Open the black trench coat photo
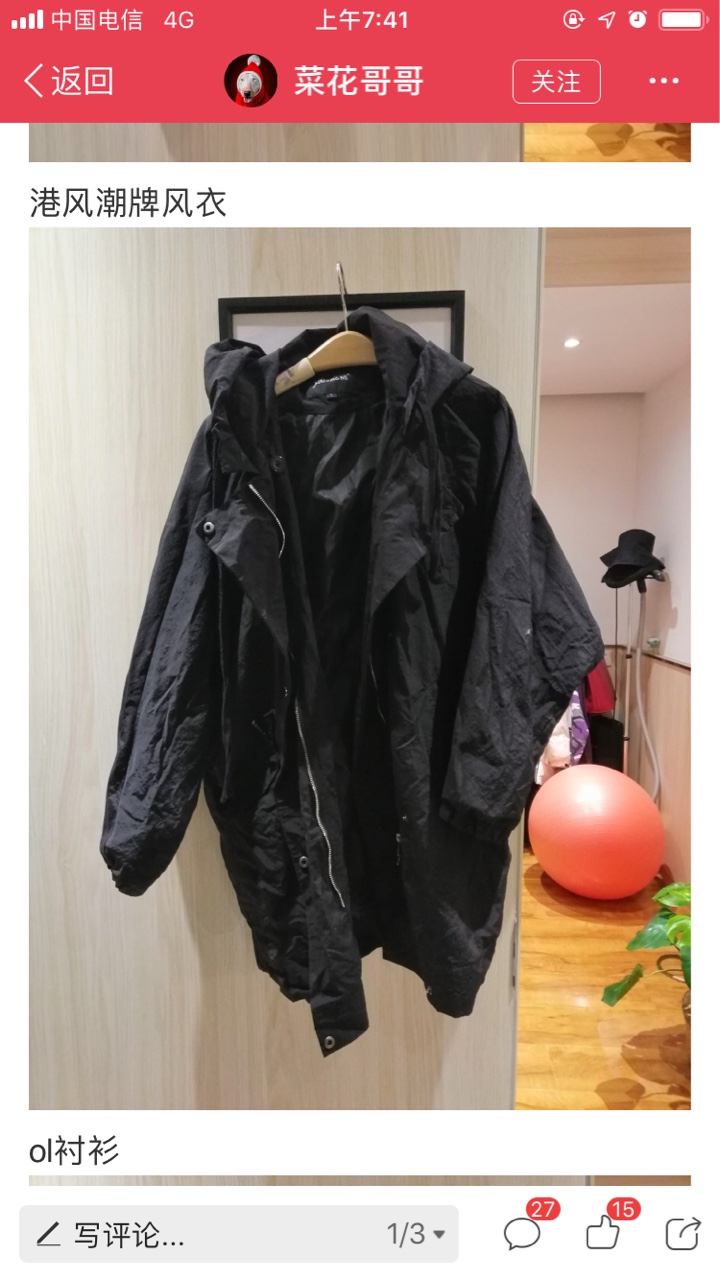720x1280 pixels. [360, 668]
